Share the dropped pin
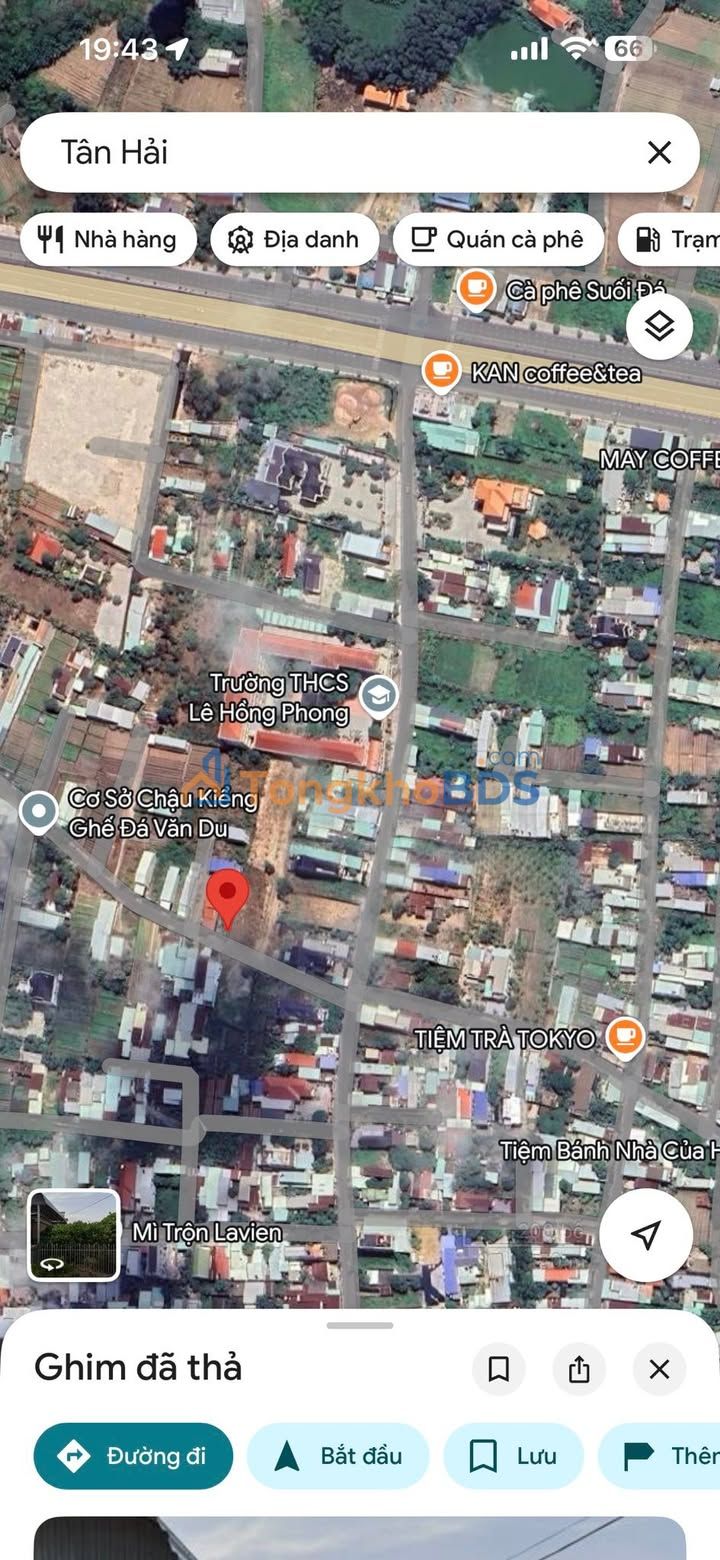Image resolution: width=720 pixels, height=1560 pixels. tap(579, 1369)
